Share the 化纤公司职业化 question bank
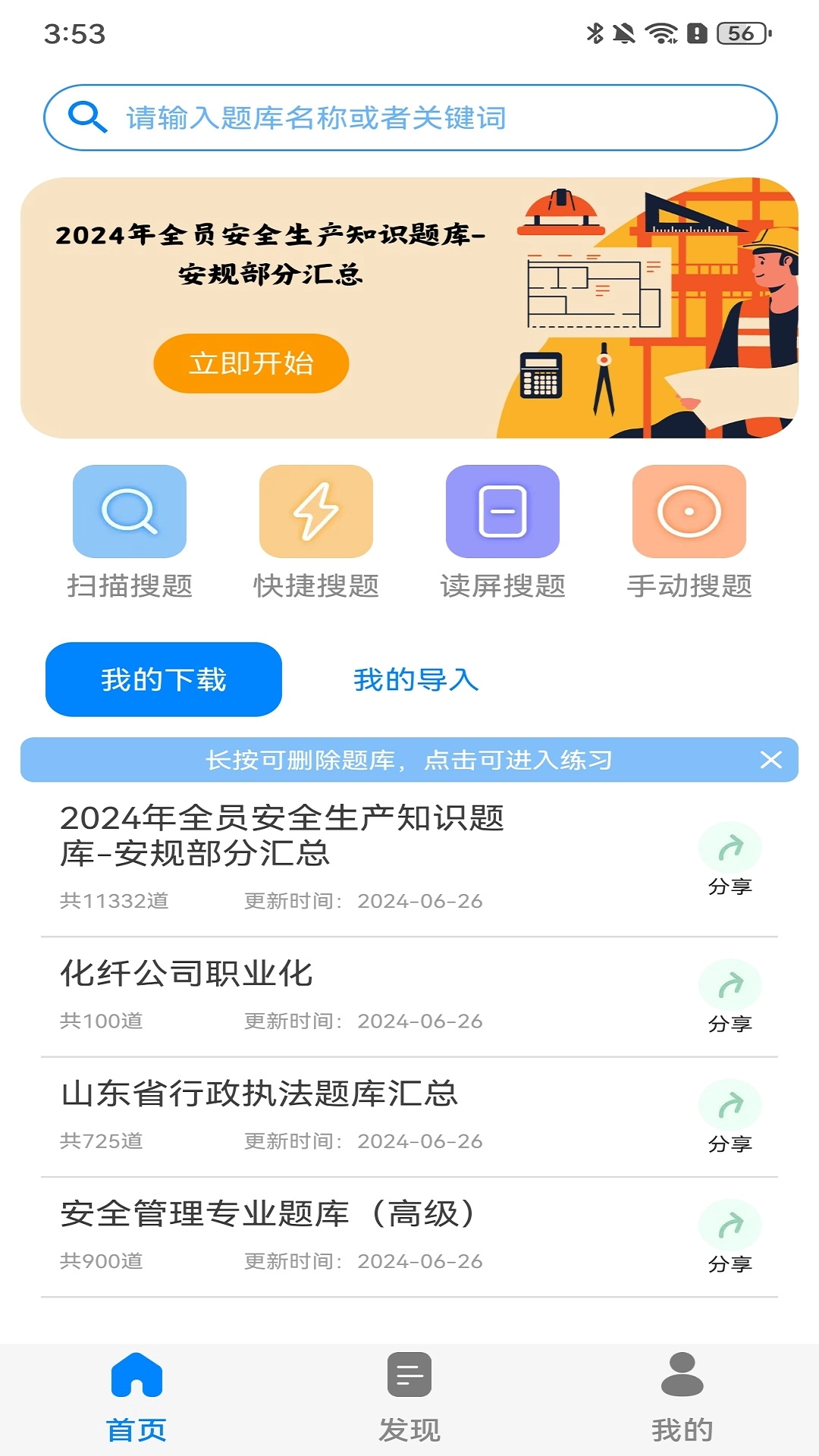 pos(730,985)
